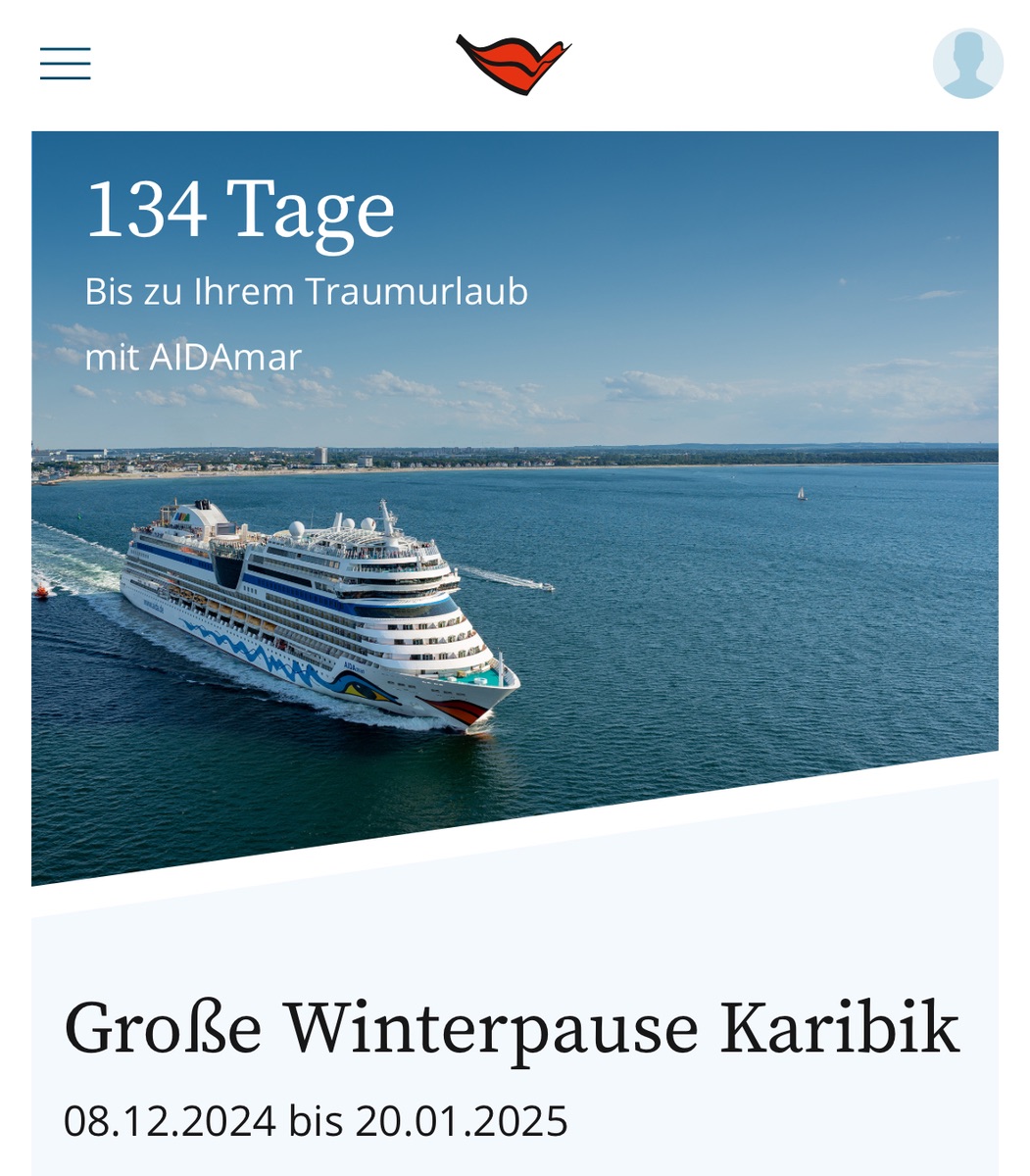Viewport: 1030px width, 1176px height.
Task: Open the hamburger navigation menu
Action: [x=65, y=64]
